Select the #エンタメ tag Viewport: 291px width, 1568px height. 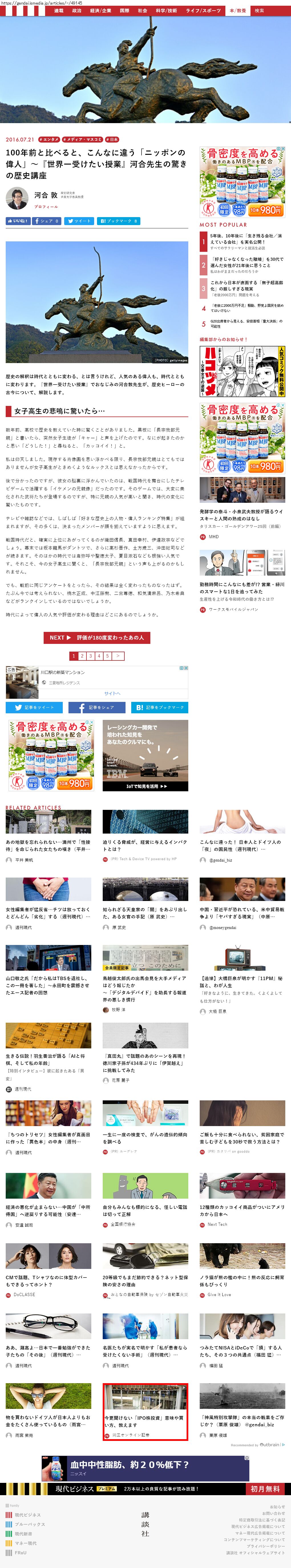tap(49, 139)
